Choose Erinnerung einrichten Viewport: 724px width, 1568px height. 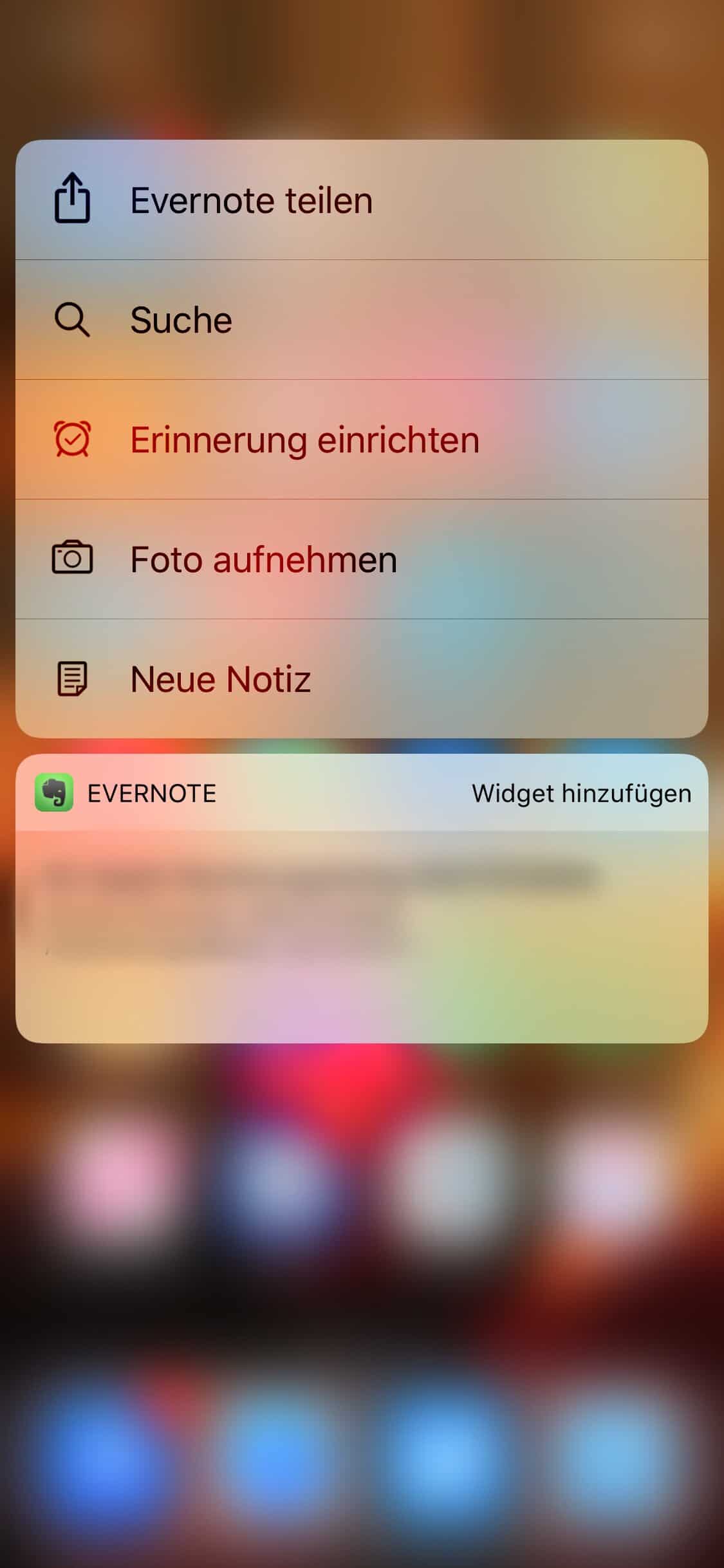(360, 440)
